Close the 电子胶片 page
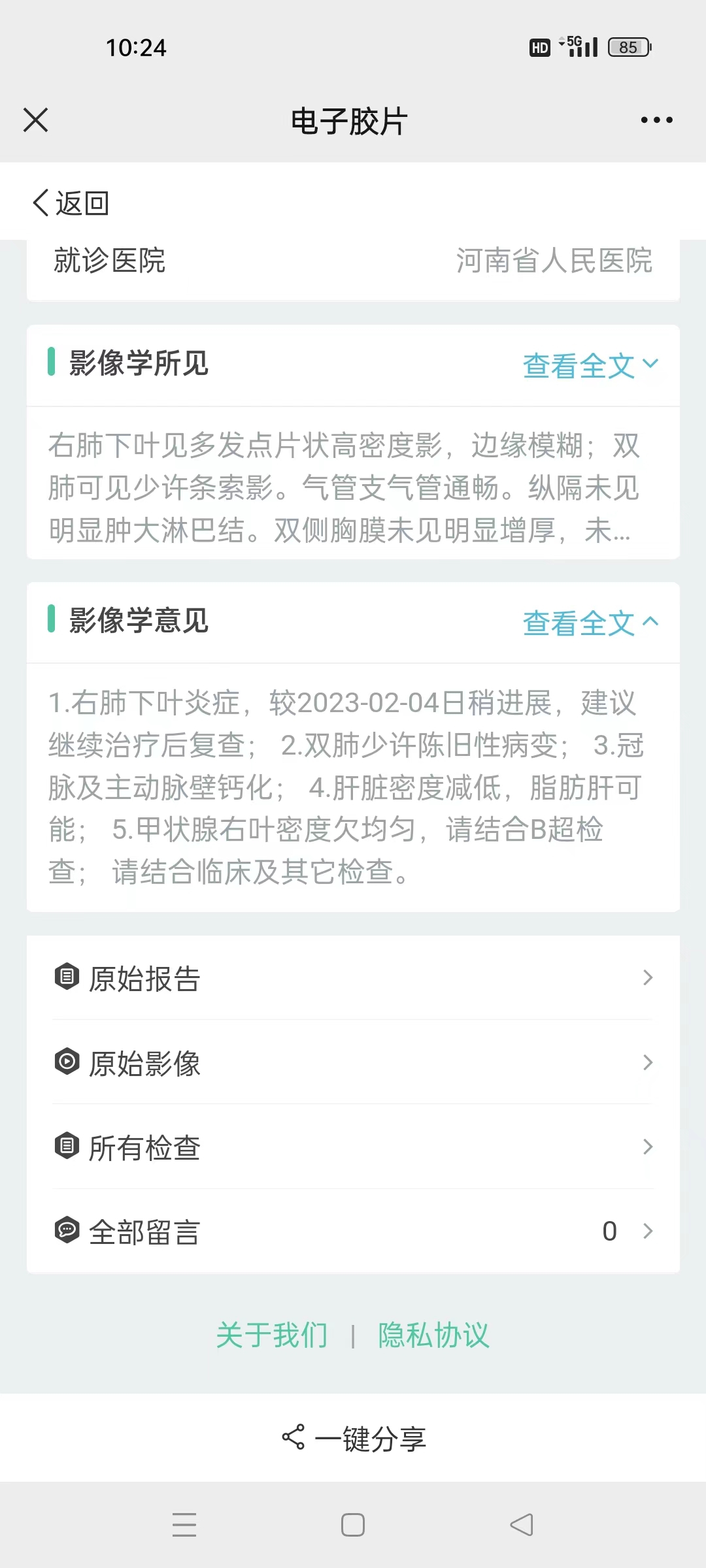 (36, 120)
